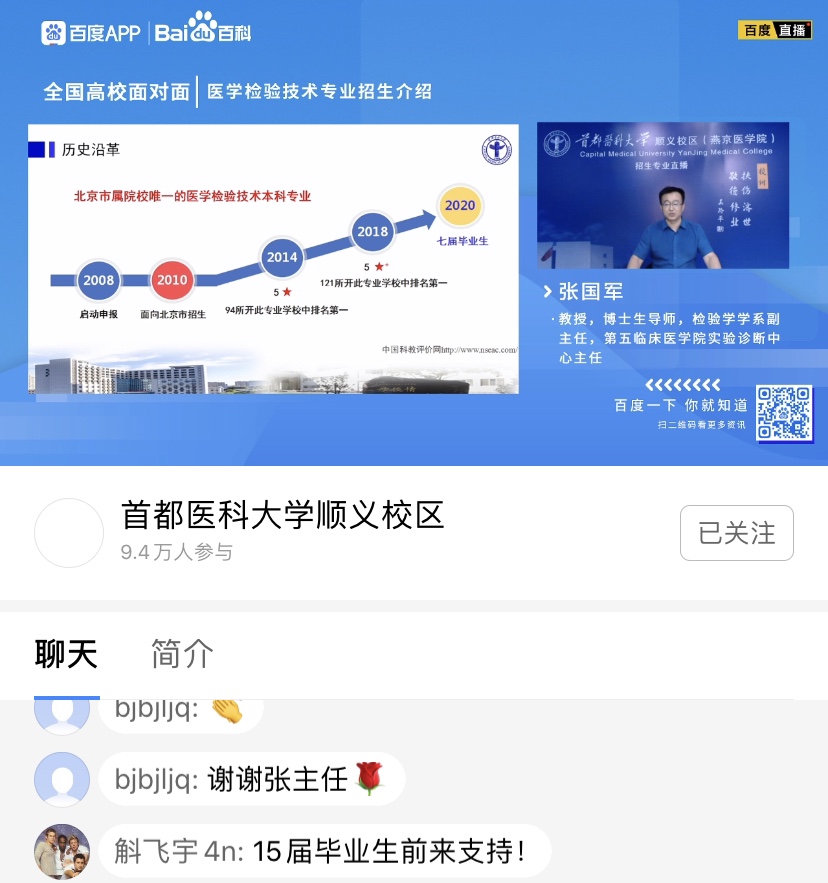The image size is (828, 883).
Task: Switch to the 简介 tab
Action: coord(182,653)
